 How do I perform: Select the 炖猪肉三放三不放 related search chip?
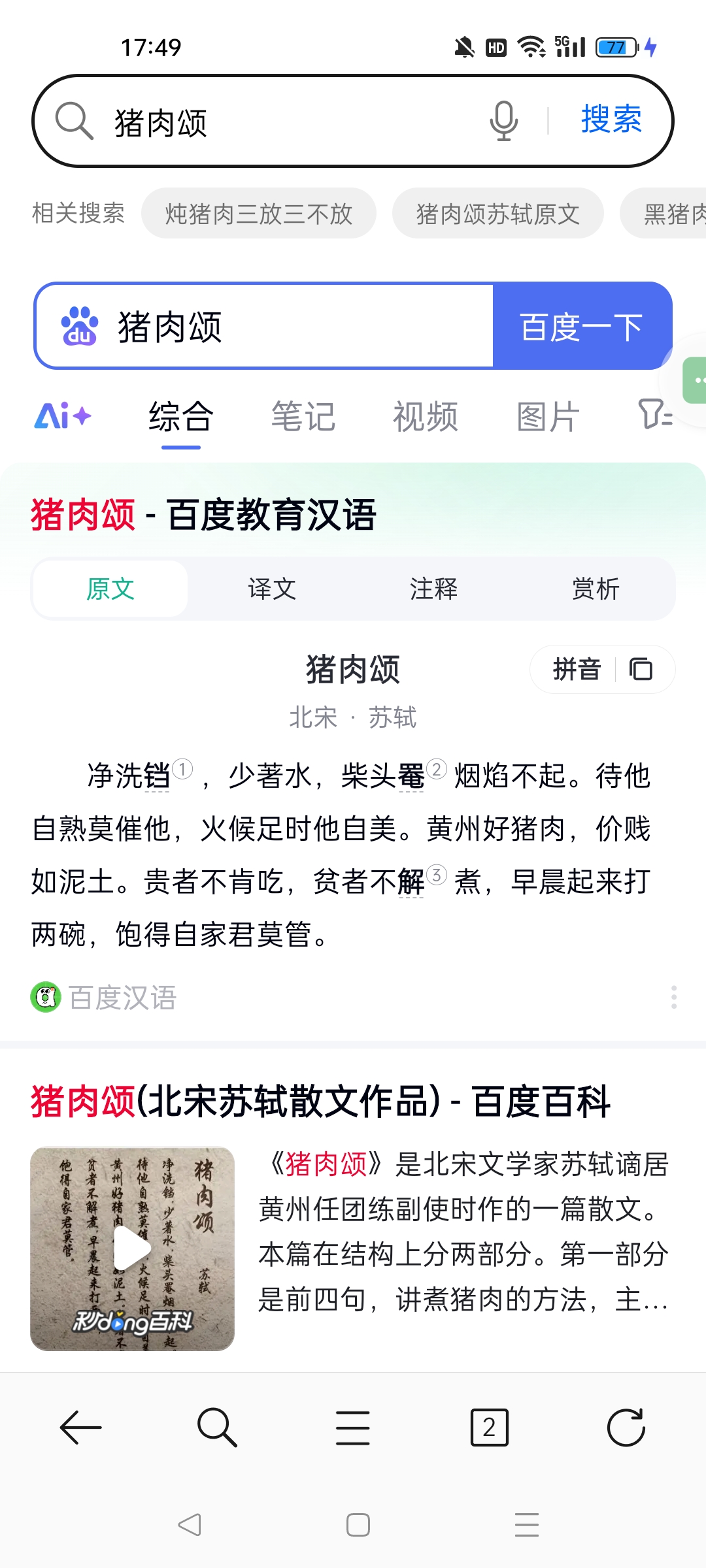coord(259,214)
